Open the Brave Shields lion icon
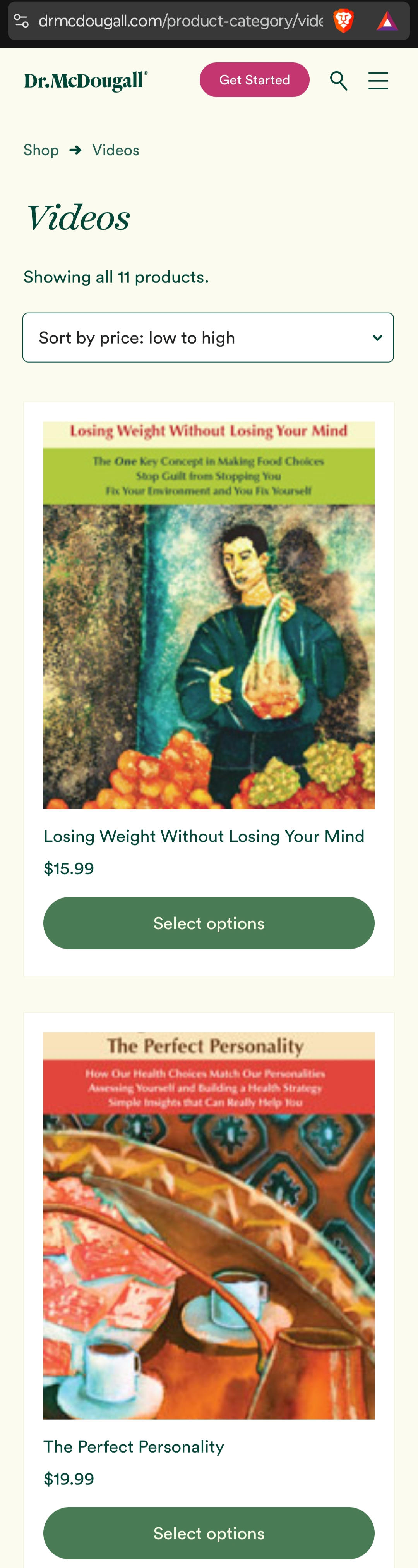Image resolution: width=418 pixels, height=1568 pixels. click(x=343, y=21)
